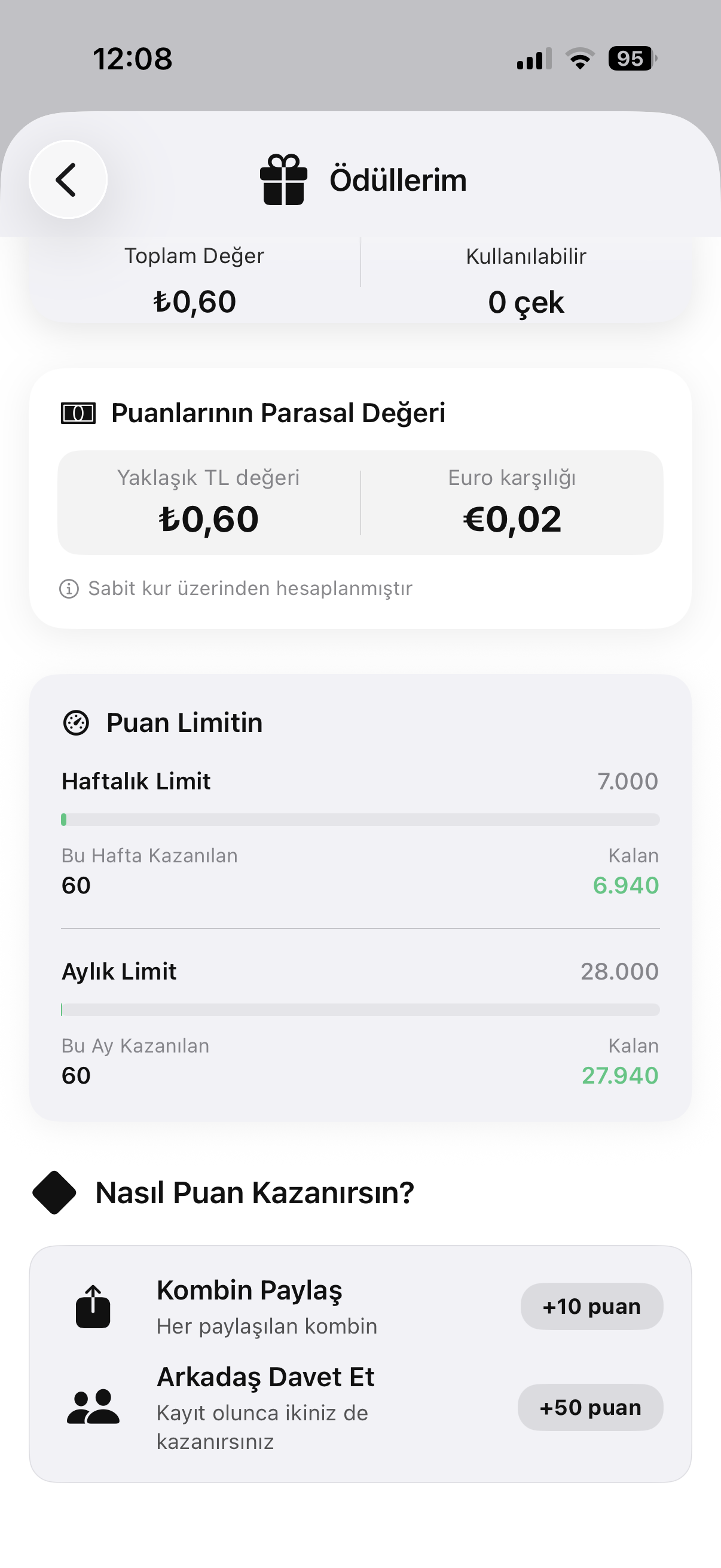The width and height of the screenshot is (721, 1568).
Task: Tap the battery indicator showing 95
Action: 630,59
